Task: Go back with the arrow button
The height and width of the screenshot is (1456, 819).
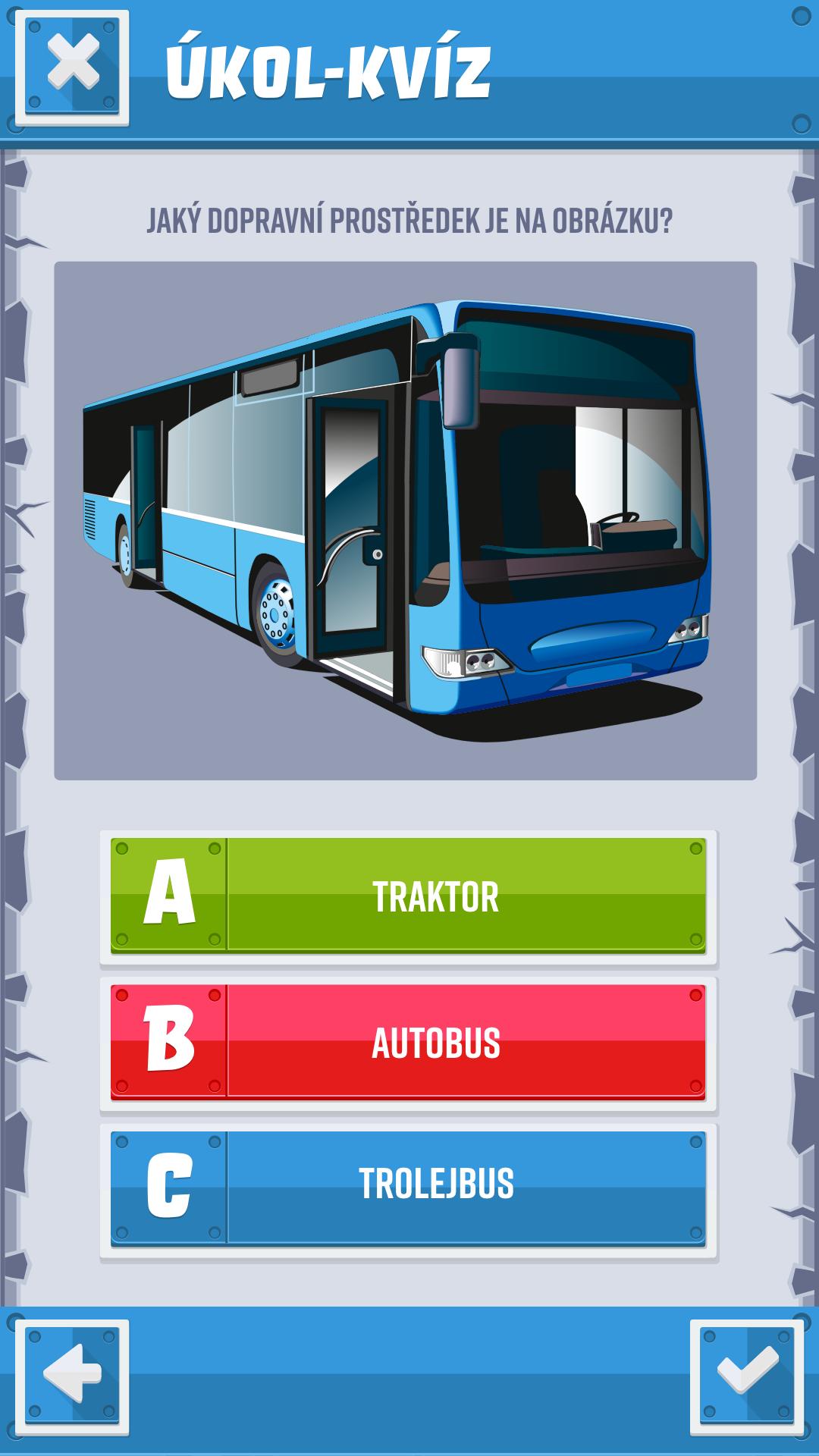Action: click(x=72, y=1376)
